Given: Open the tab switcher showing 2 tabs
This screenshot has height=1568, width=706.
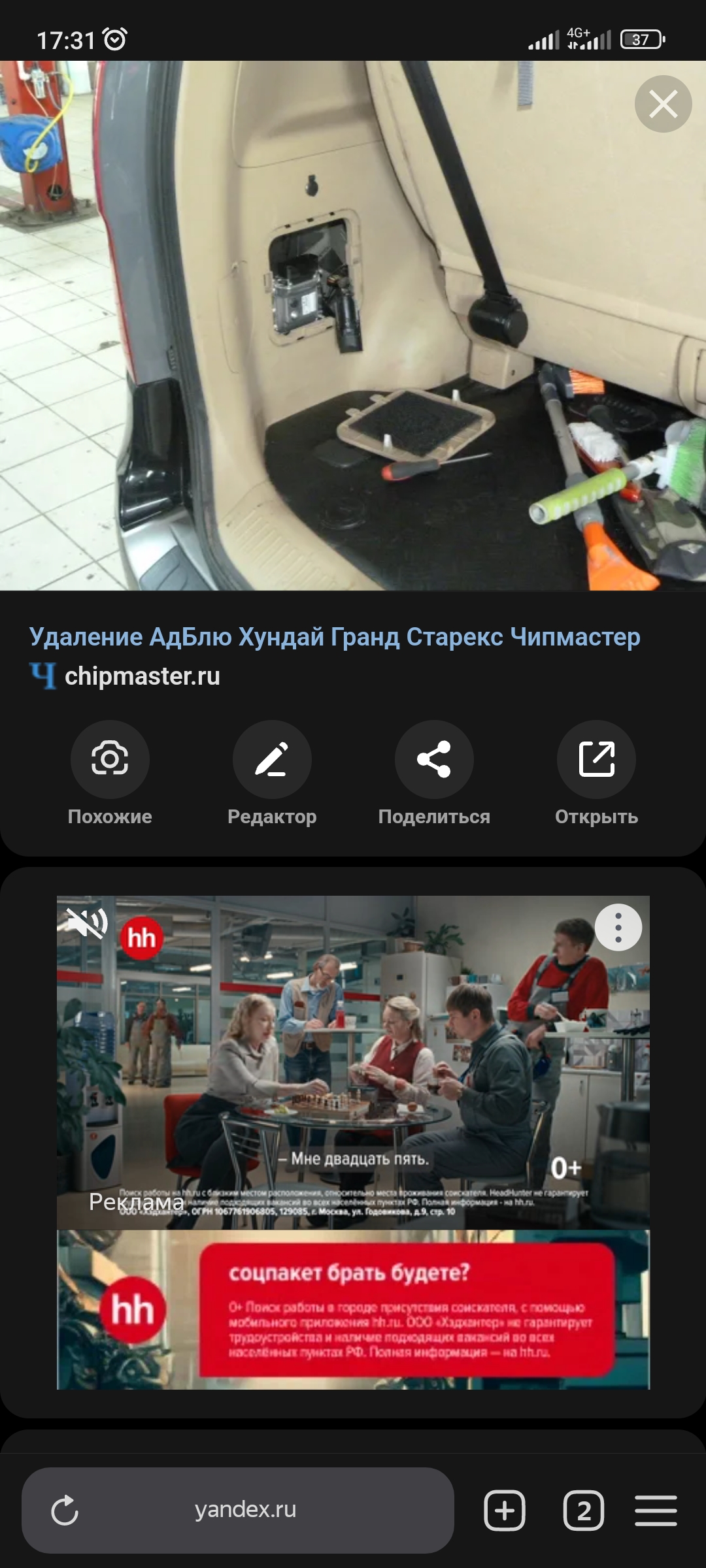Looking at the screenshot, I should 583,1511.
